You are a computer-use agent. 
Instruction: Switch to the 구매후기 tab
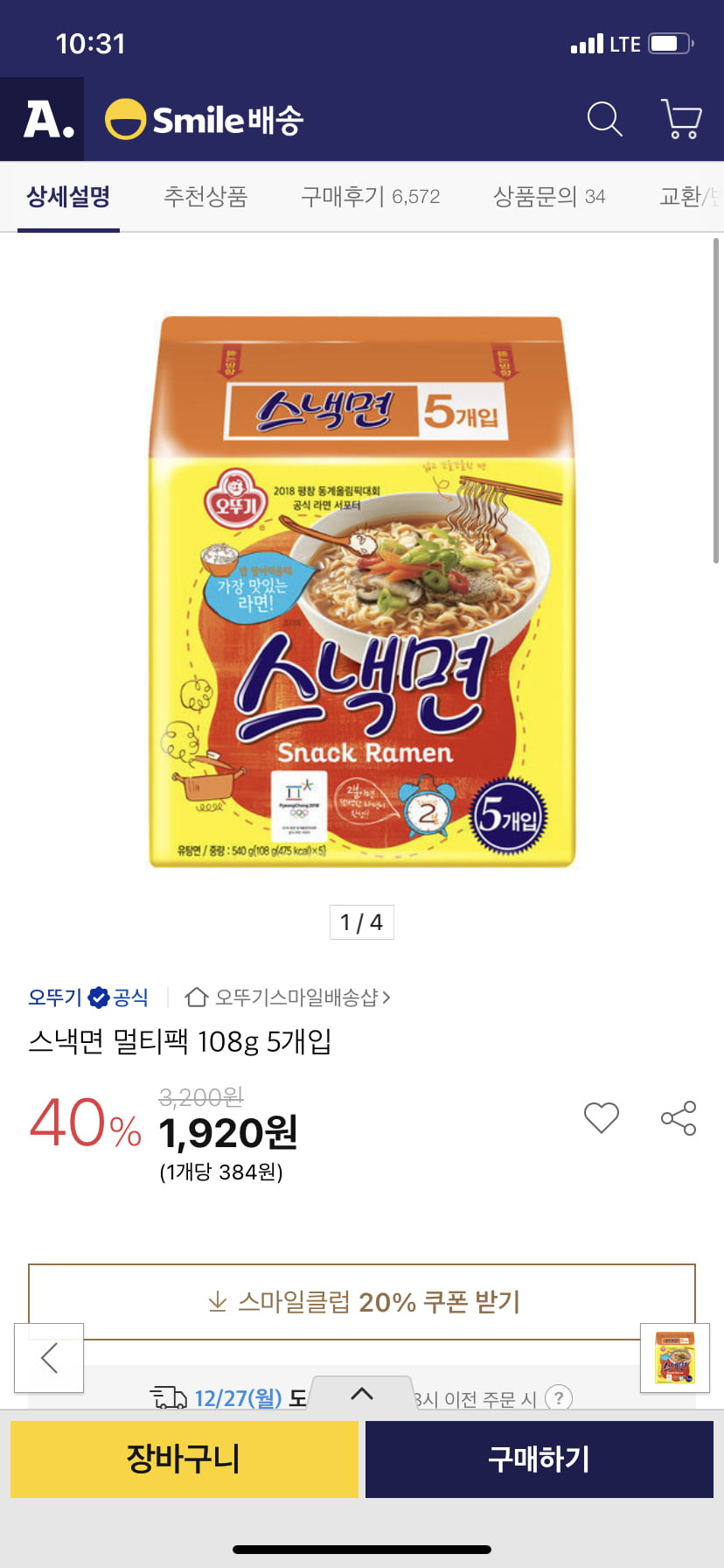370,196
